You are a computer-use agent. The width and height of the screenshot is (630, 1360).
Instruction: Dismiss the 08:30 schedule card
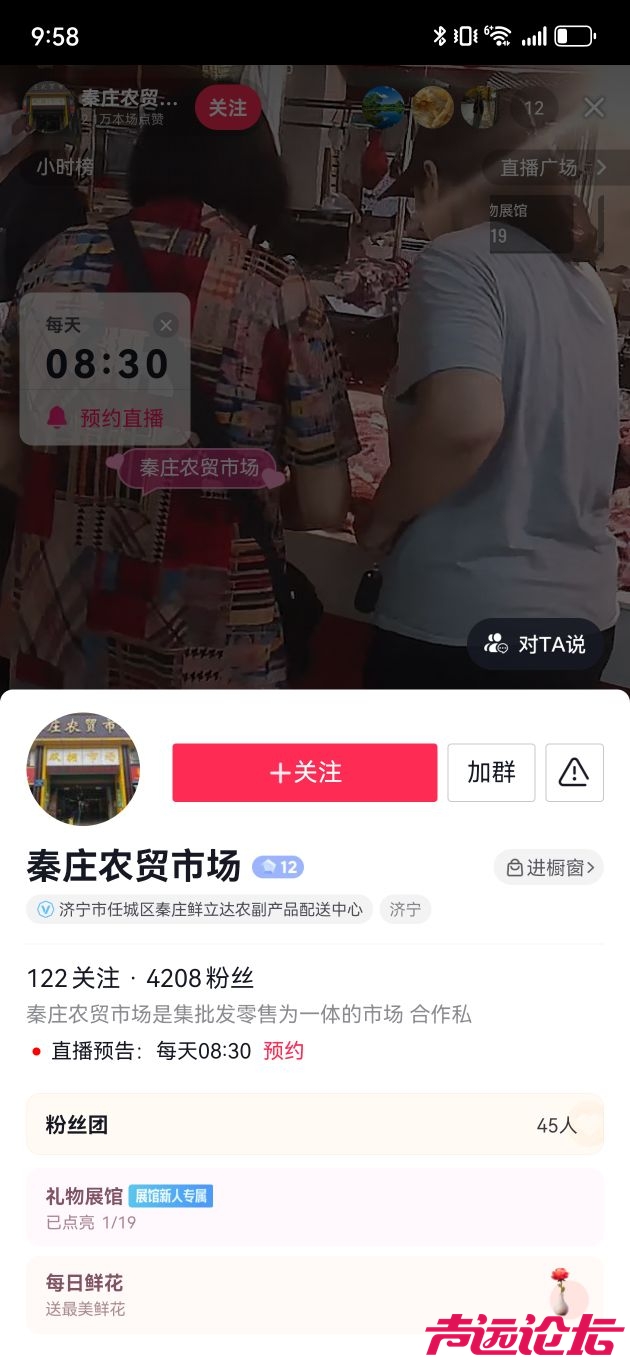pyautogui.click(x=166, y=325)
